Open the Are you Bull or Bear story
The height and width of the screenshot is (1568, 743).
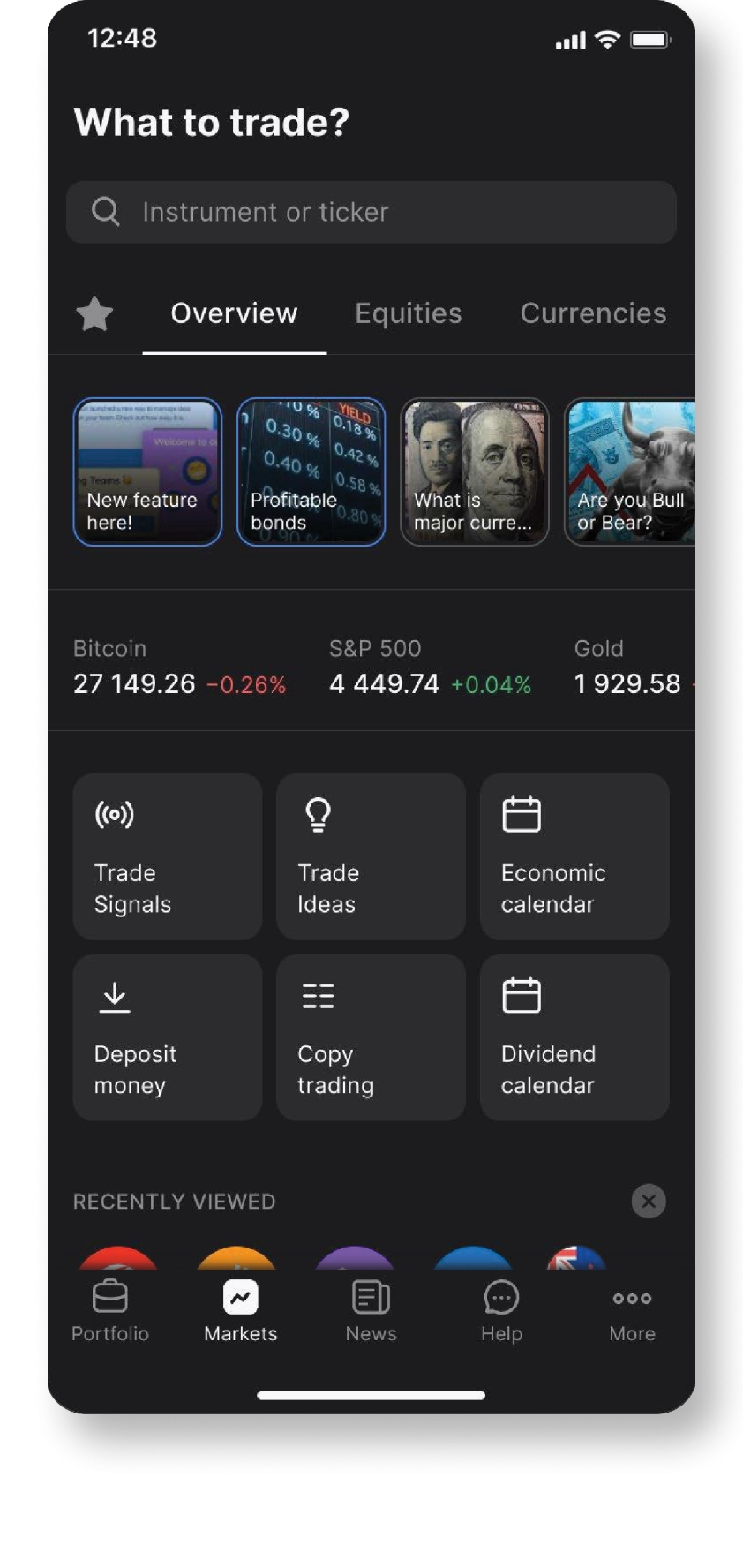[x=630, y=471]
